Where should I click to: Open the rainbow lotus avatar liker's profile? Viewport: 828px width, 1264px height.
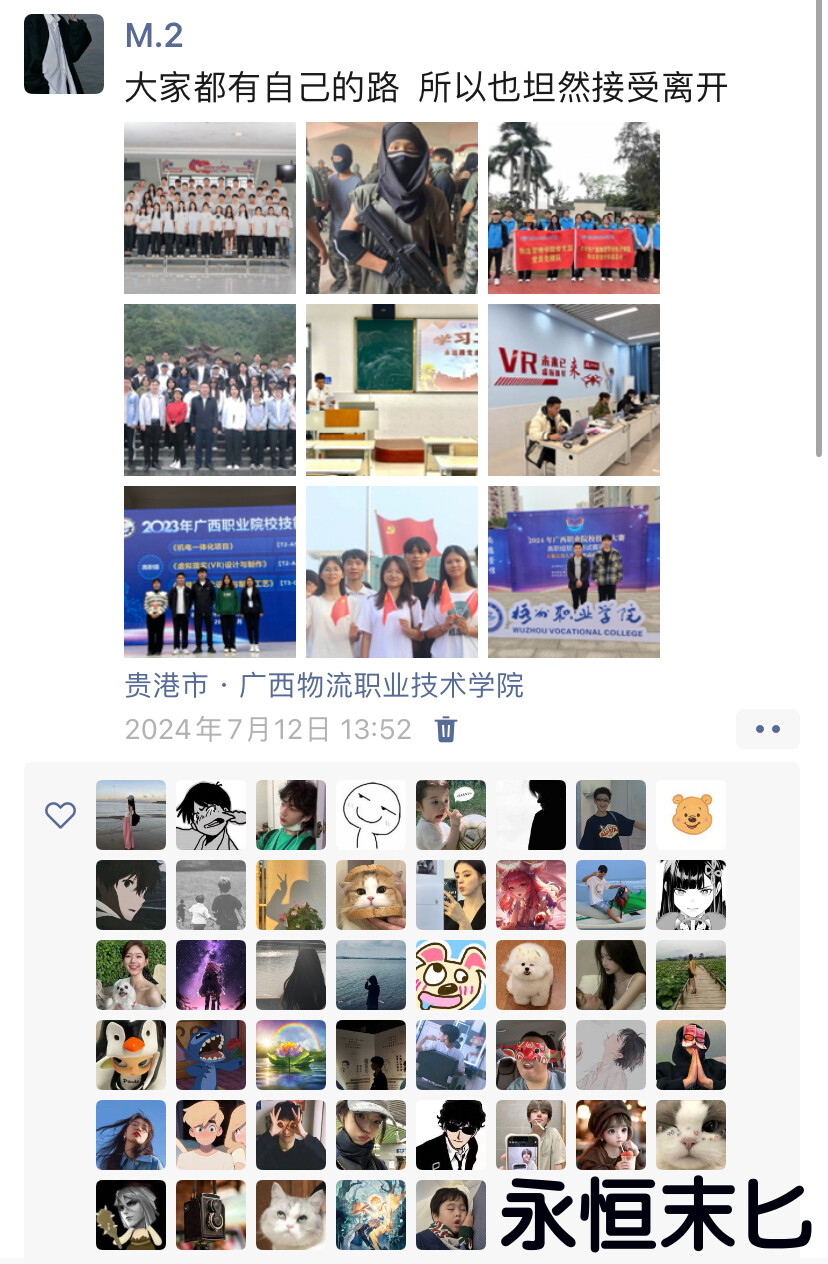[291, 1055]
